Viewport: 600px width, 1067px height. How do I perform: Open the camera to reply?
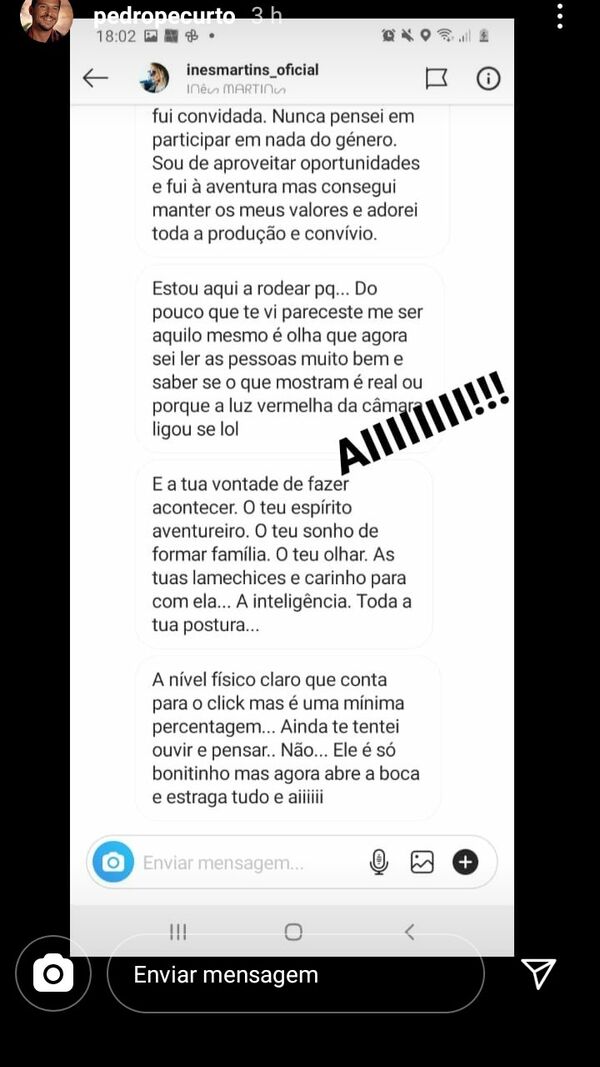[x=53, y=973]
